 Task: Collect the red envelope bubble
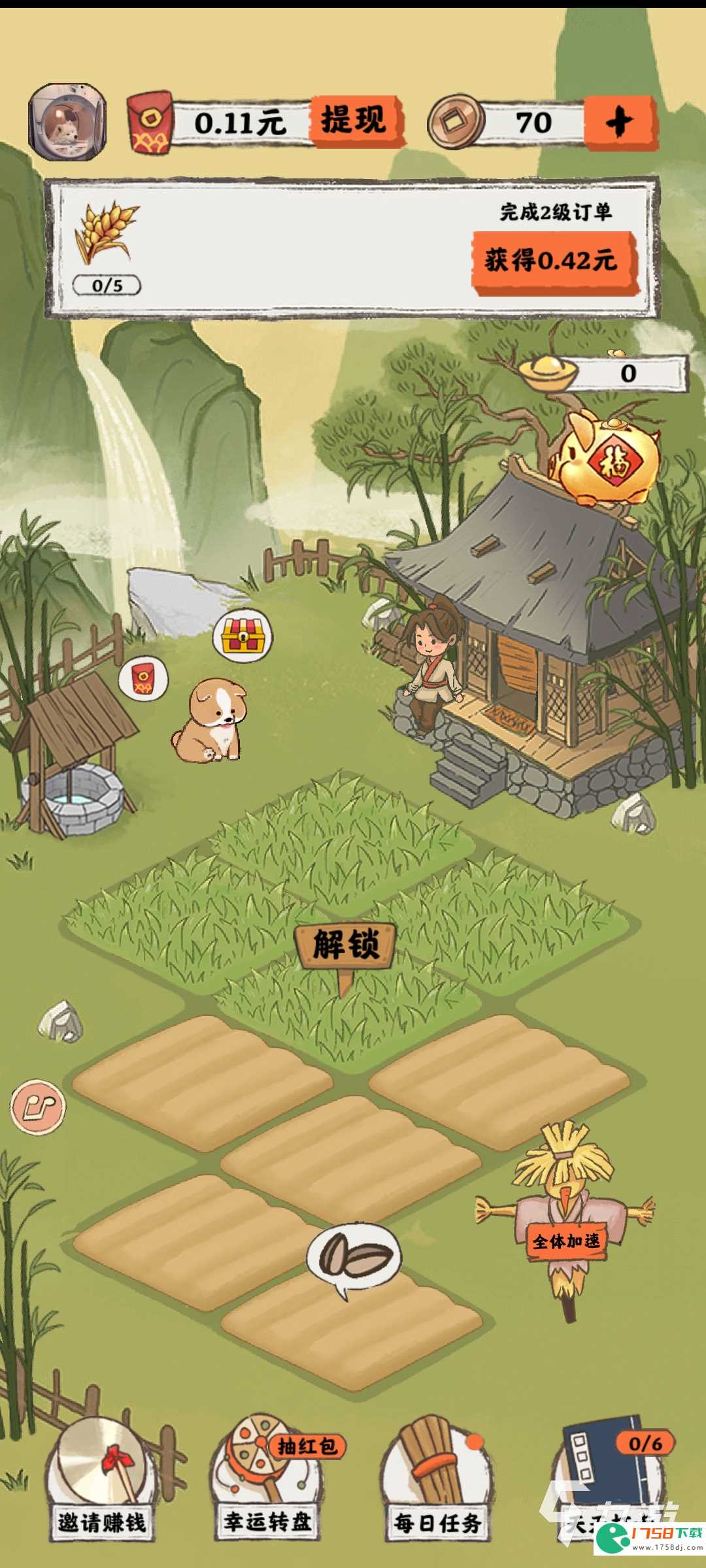click(143, 679)
